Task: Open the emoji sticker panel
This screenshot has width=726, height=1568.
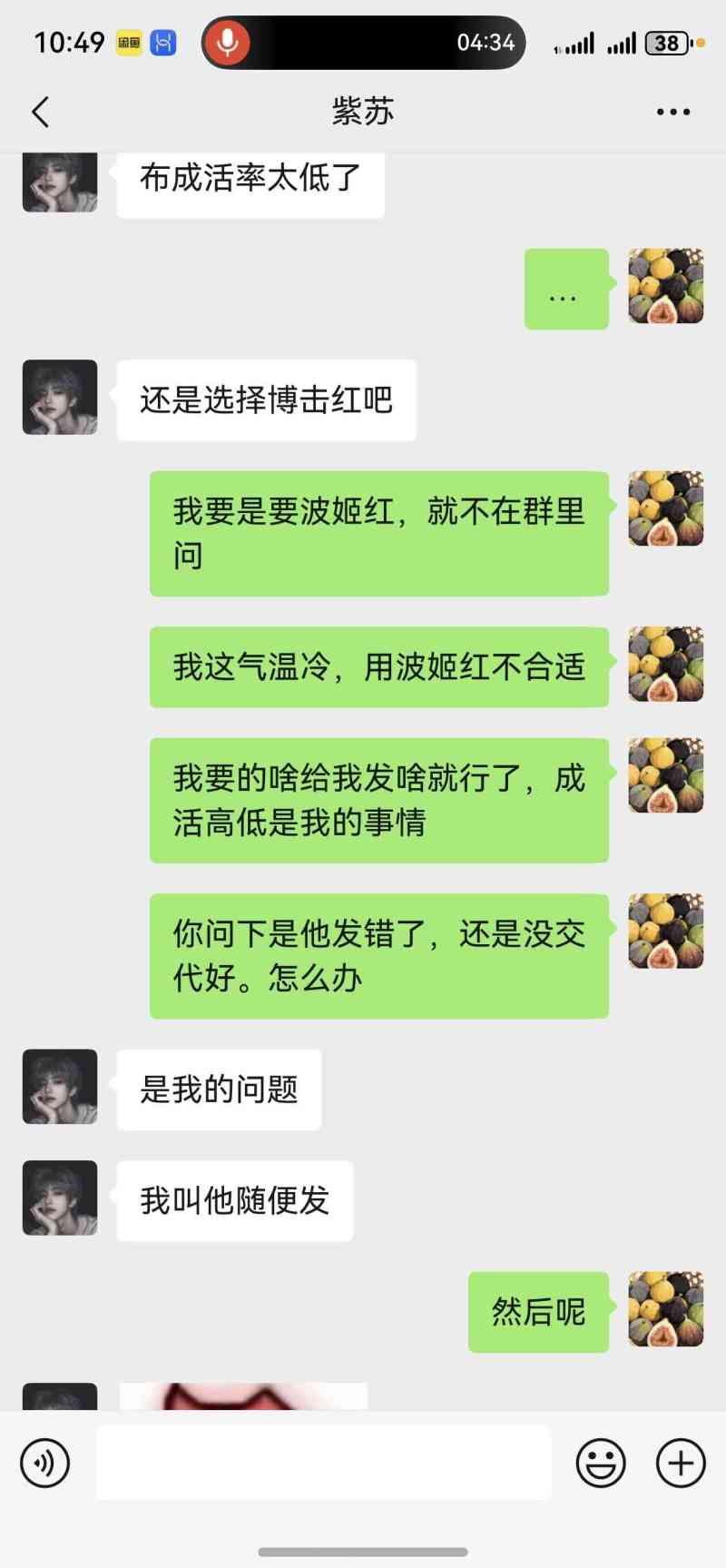Action: (x=601, y=1463)
